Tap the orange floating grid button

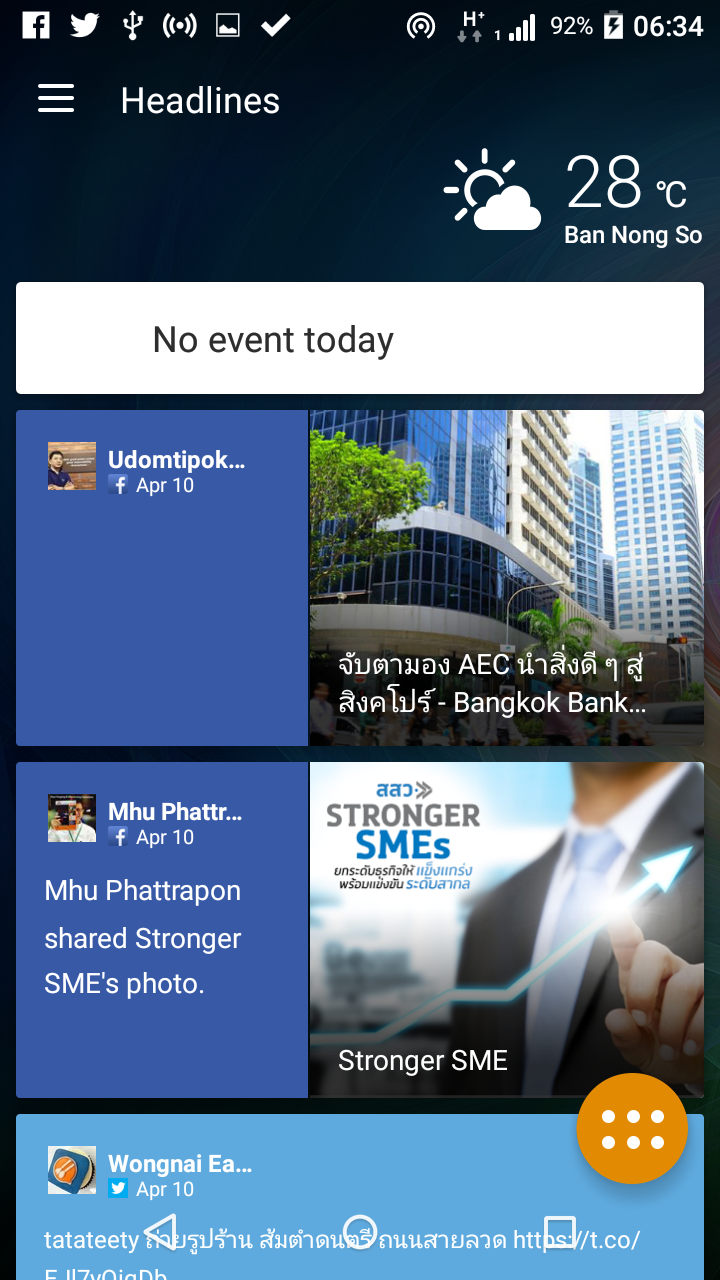(632, 1129)
